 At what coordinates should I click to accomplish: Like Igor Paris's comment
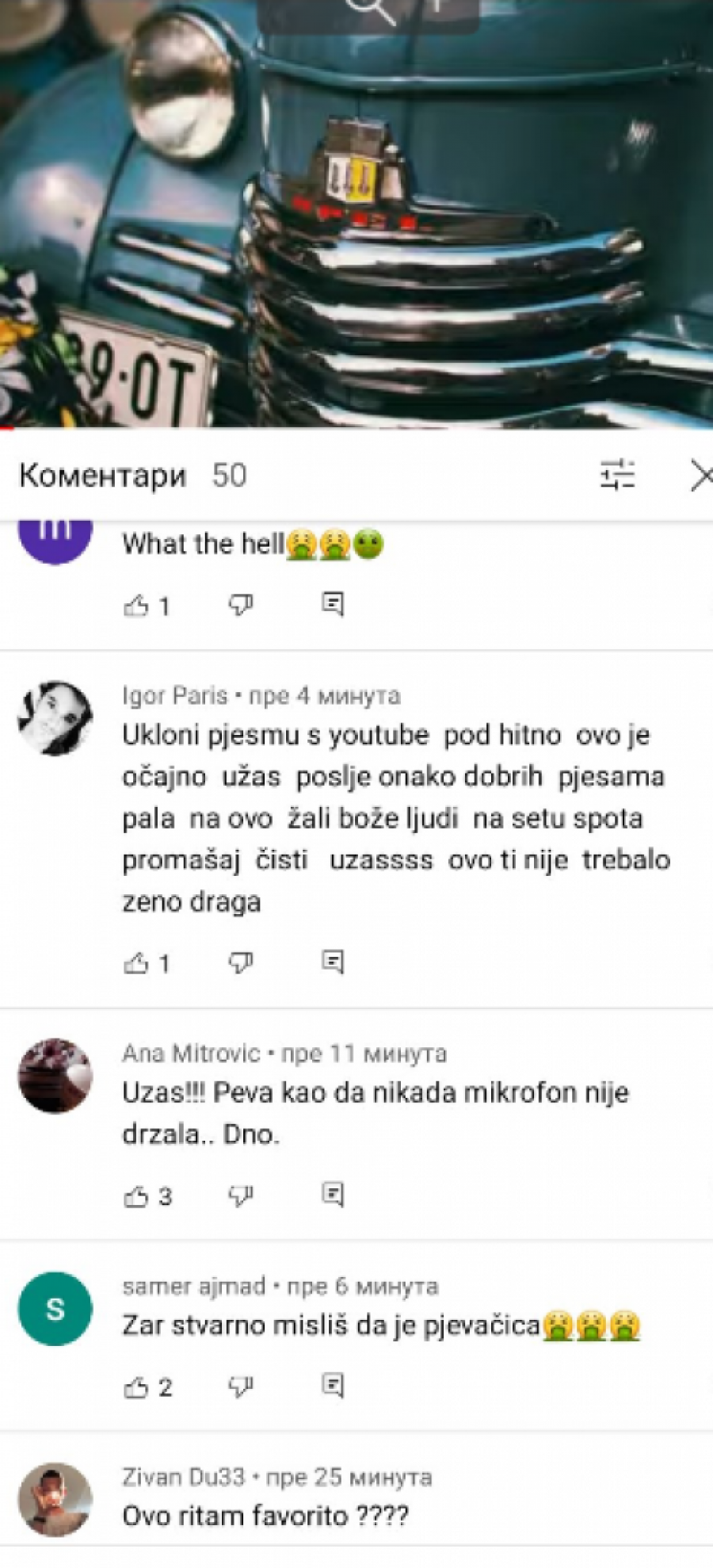click(137, 964)
